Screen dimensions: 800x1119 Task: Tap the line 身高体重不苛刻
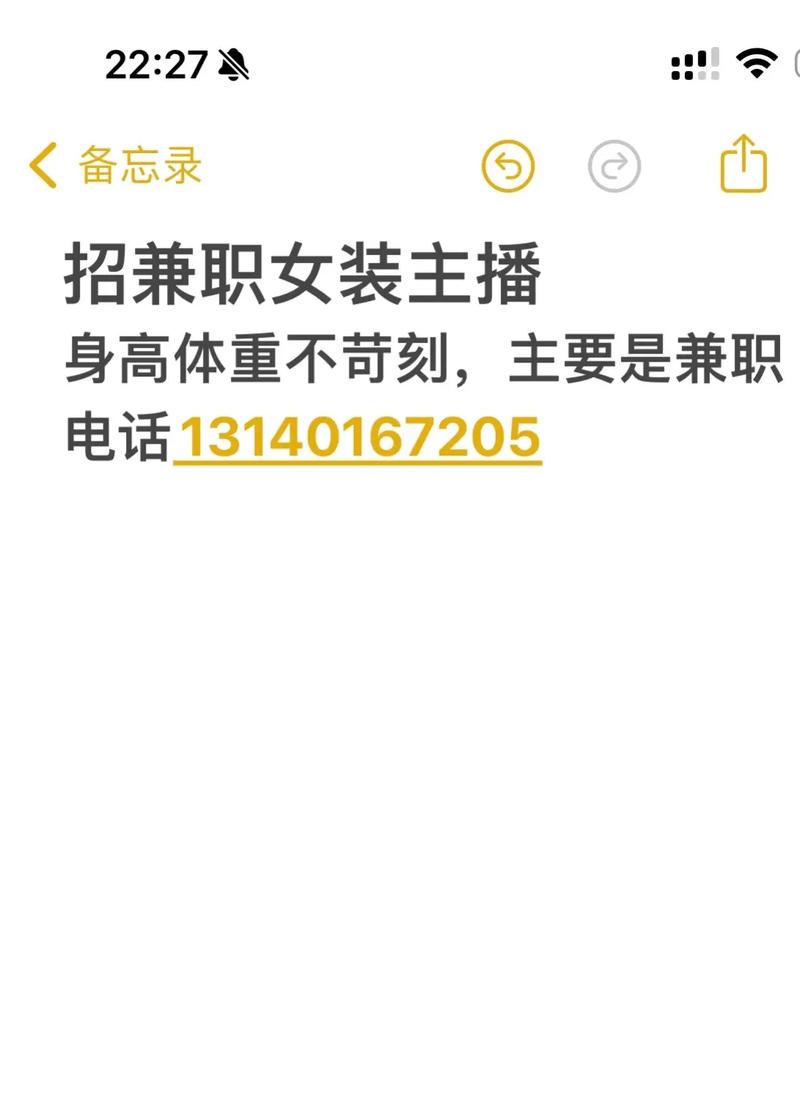pyautogui.click(x=250, y=360)
